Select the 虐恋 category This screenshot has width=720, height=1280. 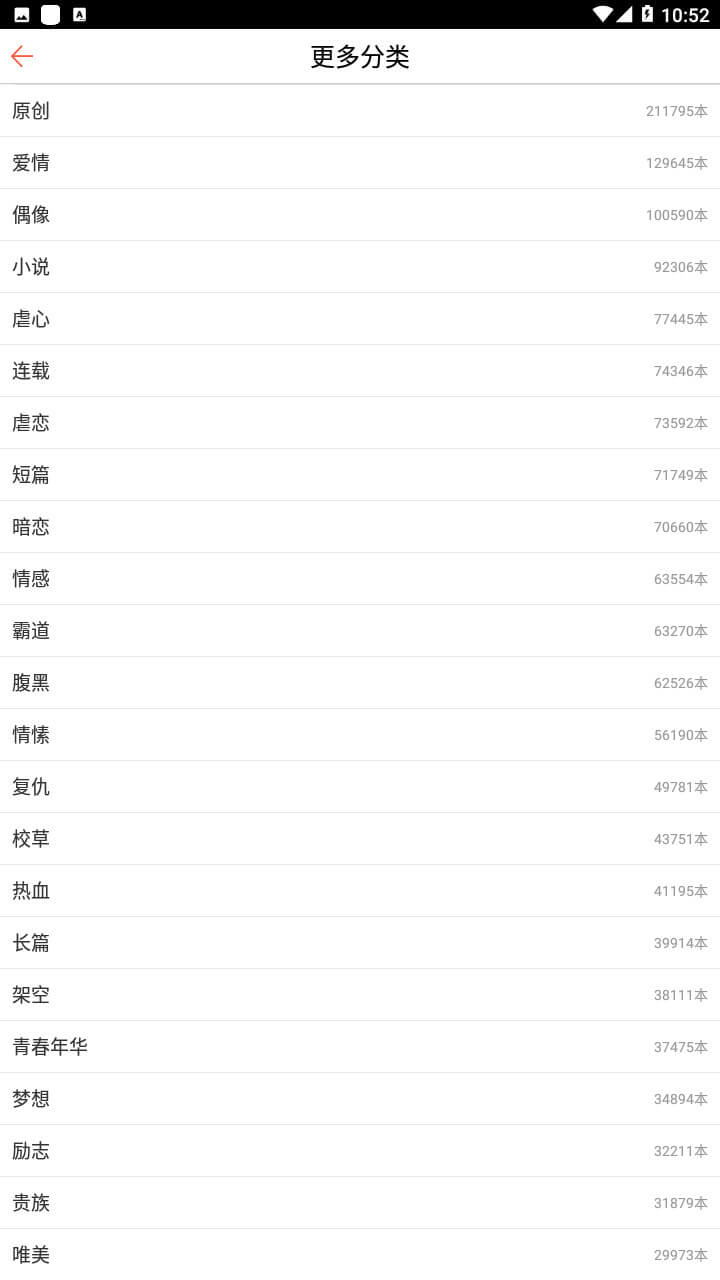tap(360, 423)
